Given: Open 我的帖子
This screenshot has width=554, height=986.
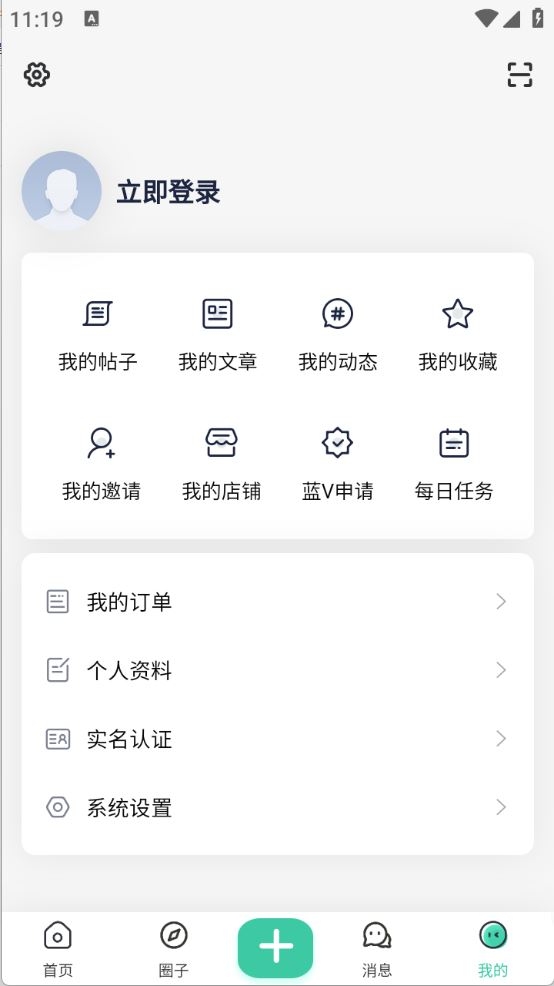Looking at the screenshot, I should (x=97, y=335).
